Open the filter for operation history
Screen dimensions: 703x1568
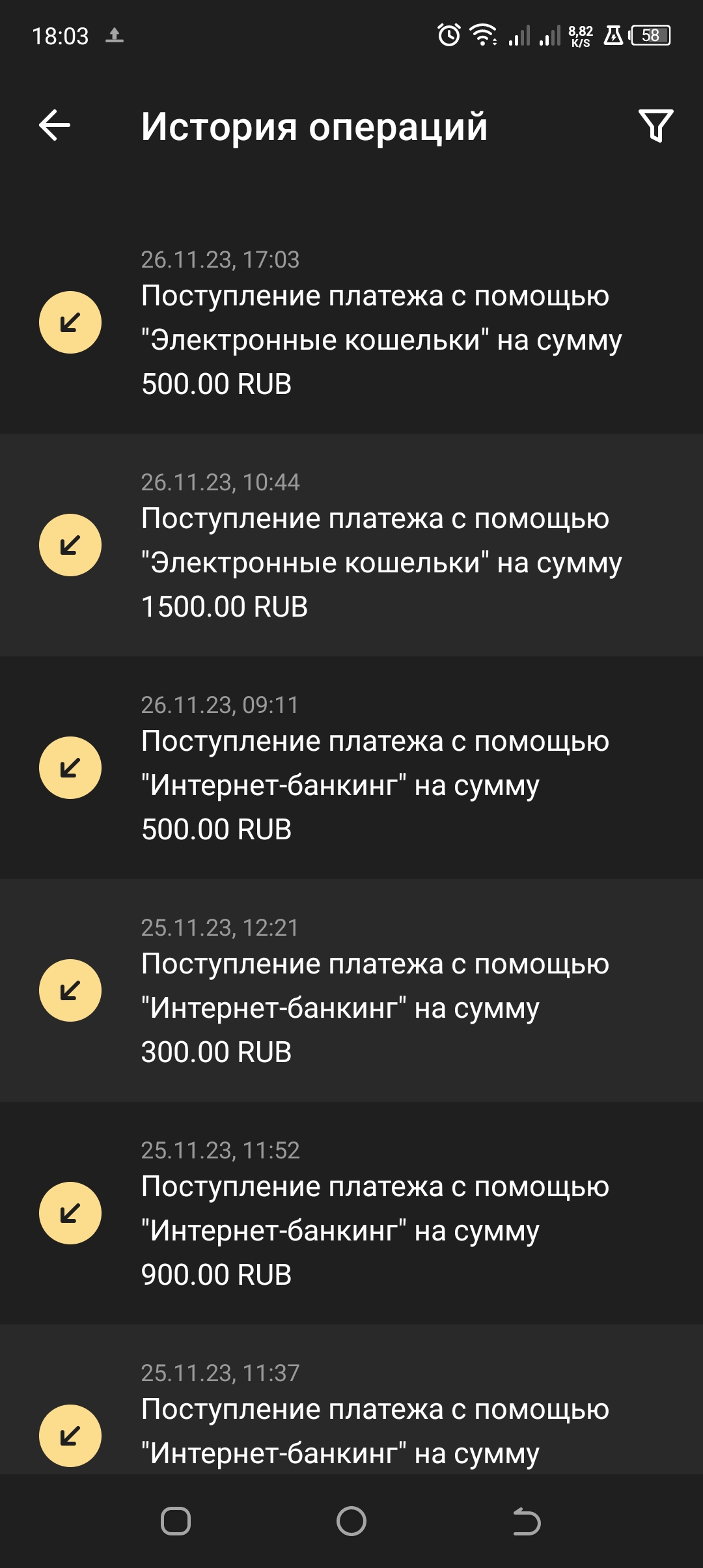pos(655,126)
